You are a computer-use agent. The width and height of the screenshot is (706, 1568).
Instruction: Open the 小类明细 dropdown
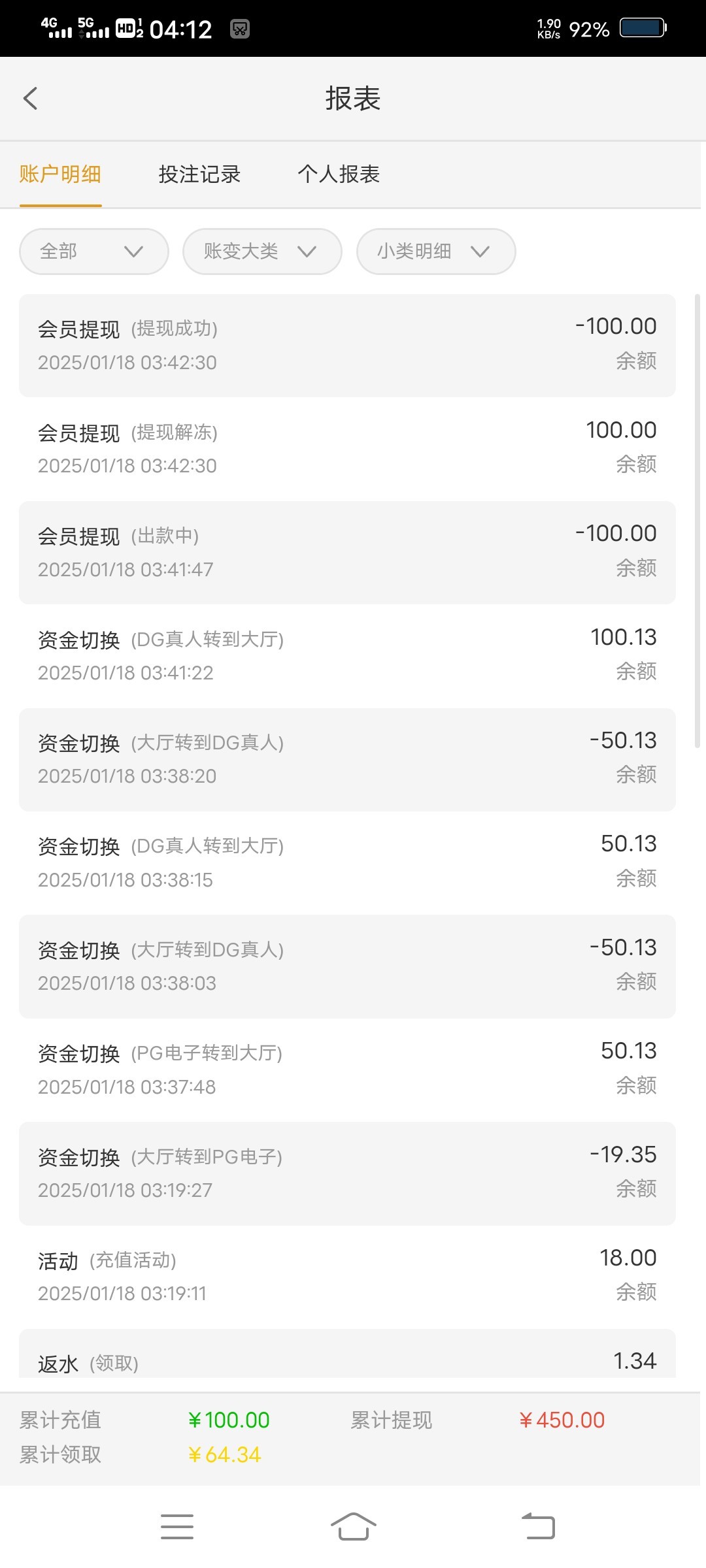[436, 252]
